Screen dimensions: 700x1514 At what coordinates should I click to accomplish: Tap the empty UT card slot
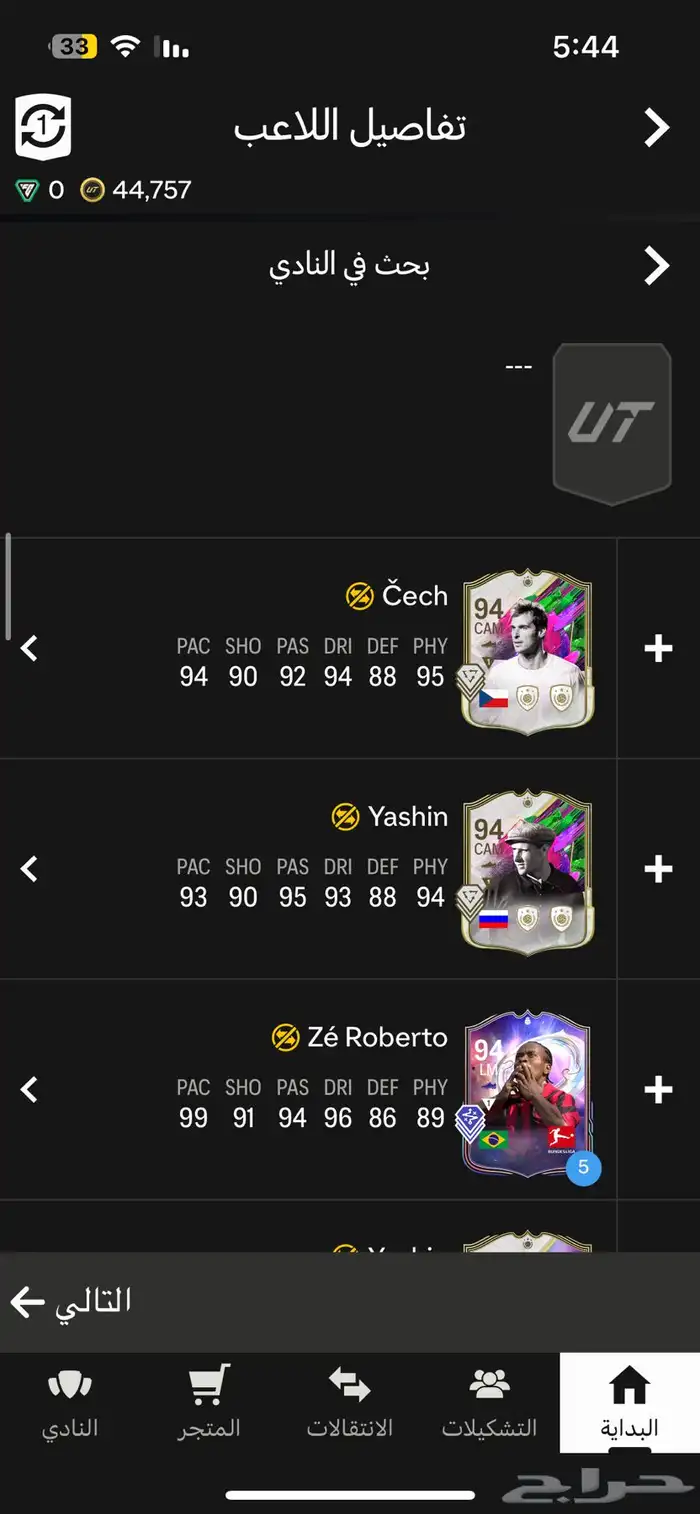click(611, 423)
